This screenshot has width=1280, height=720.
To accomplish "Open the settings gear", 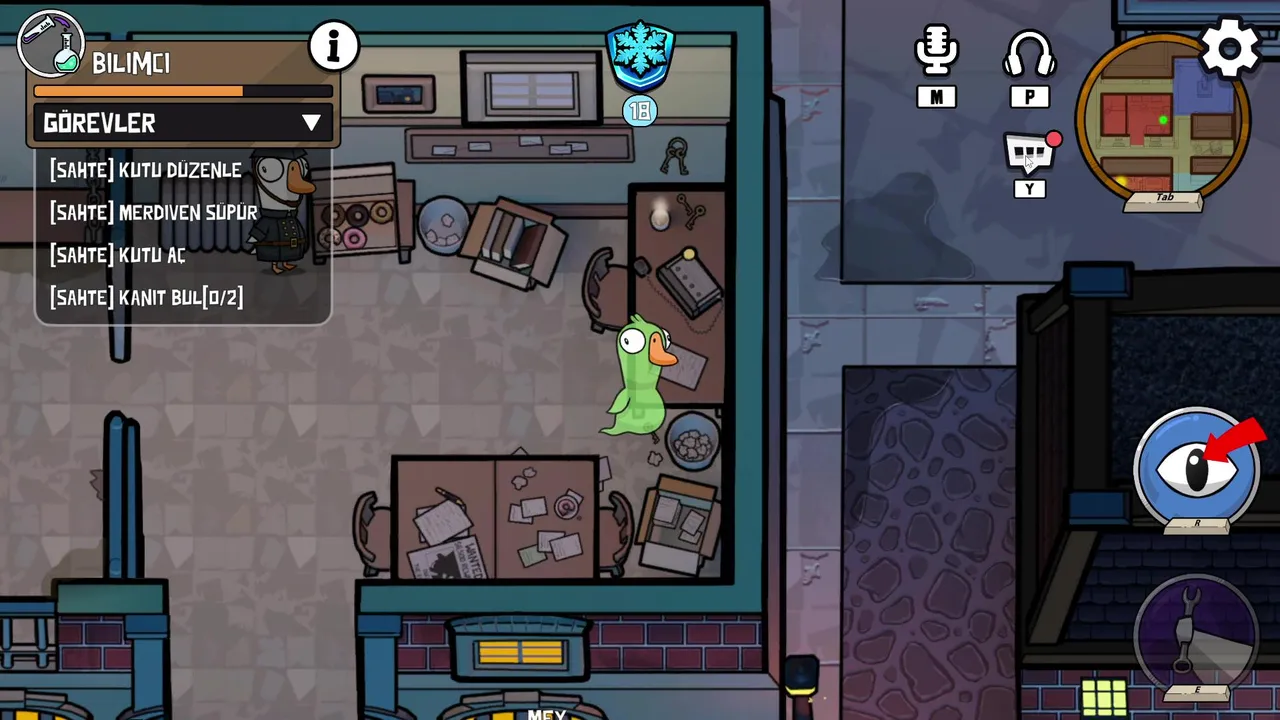I will [x=1229, y=47].
